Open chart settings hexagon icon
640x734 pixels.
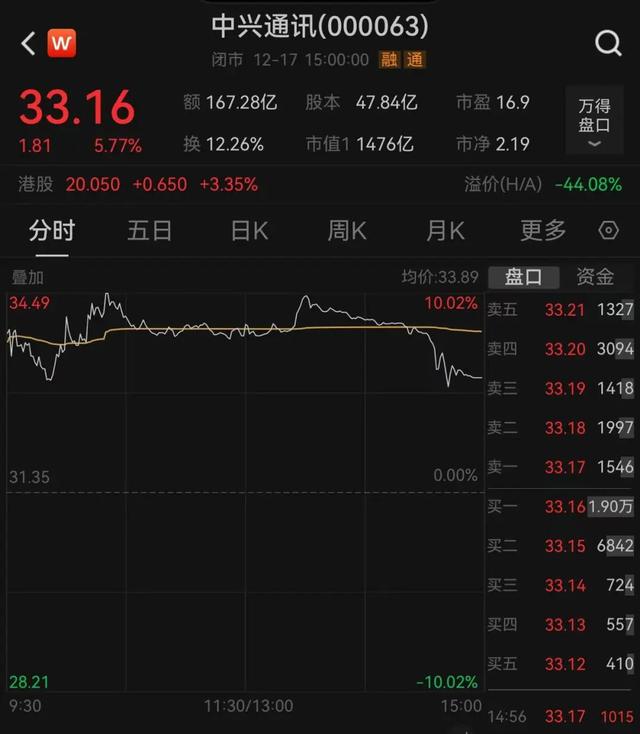pyautogui.click(x=608, y=231)
